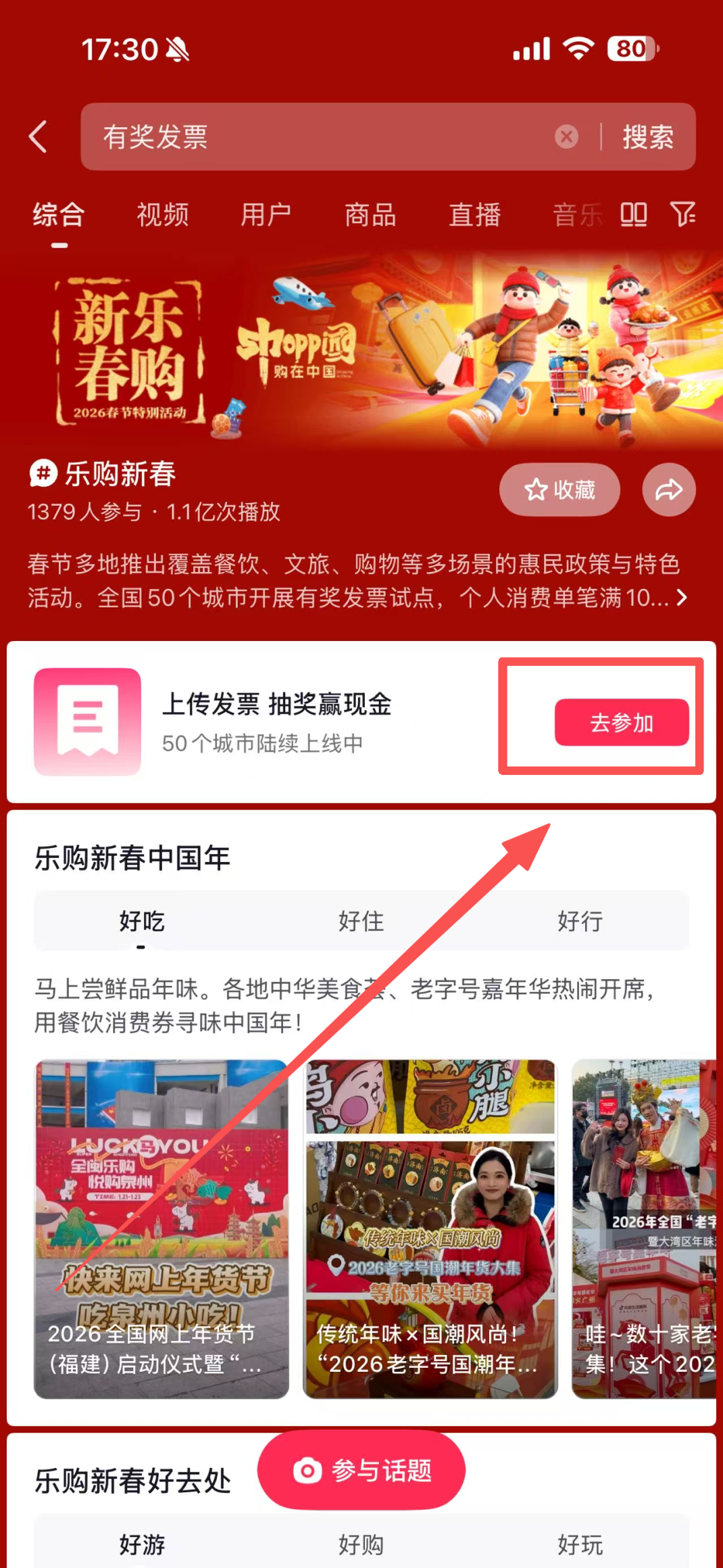This screenshot has width=723, height=1568.
Task: Clear the search text 有奖发票
Action: point(566,137)
